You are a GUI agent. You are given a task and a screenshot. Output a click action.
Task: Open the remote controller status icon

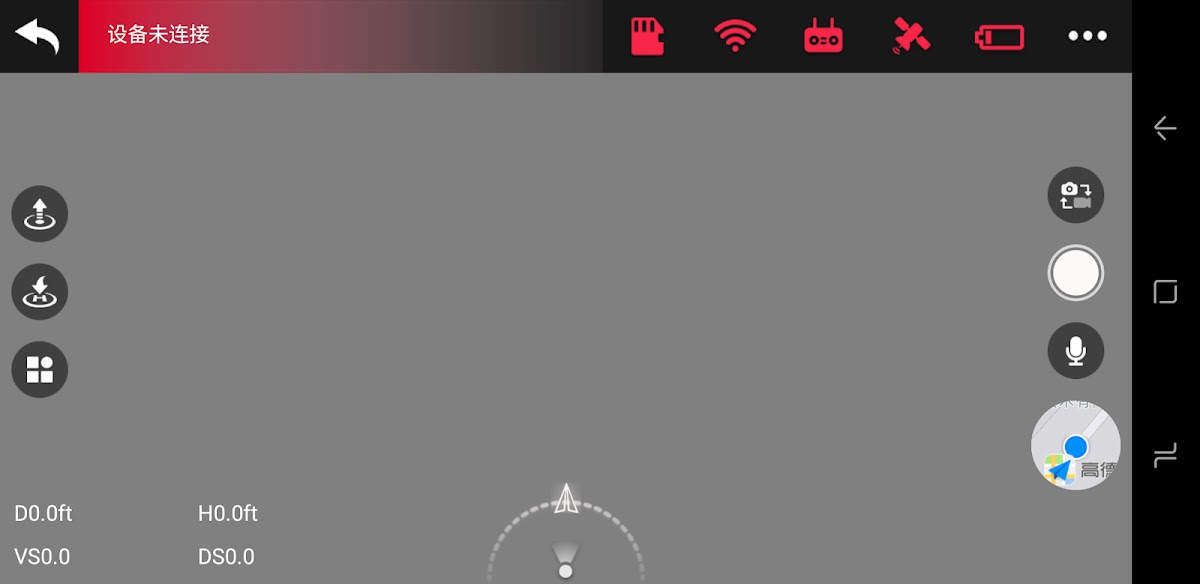[823, 37]
